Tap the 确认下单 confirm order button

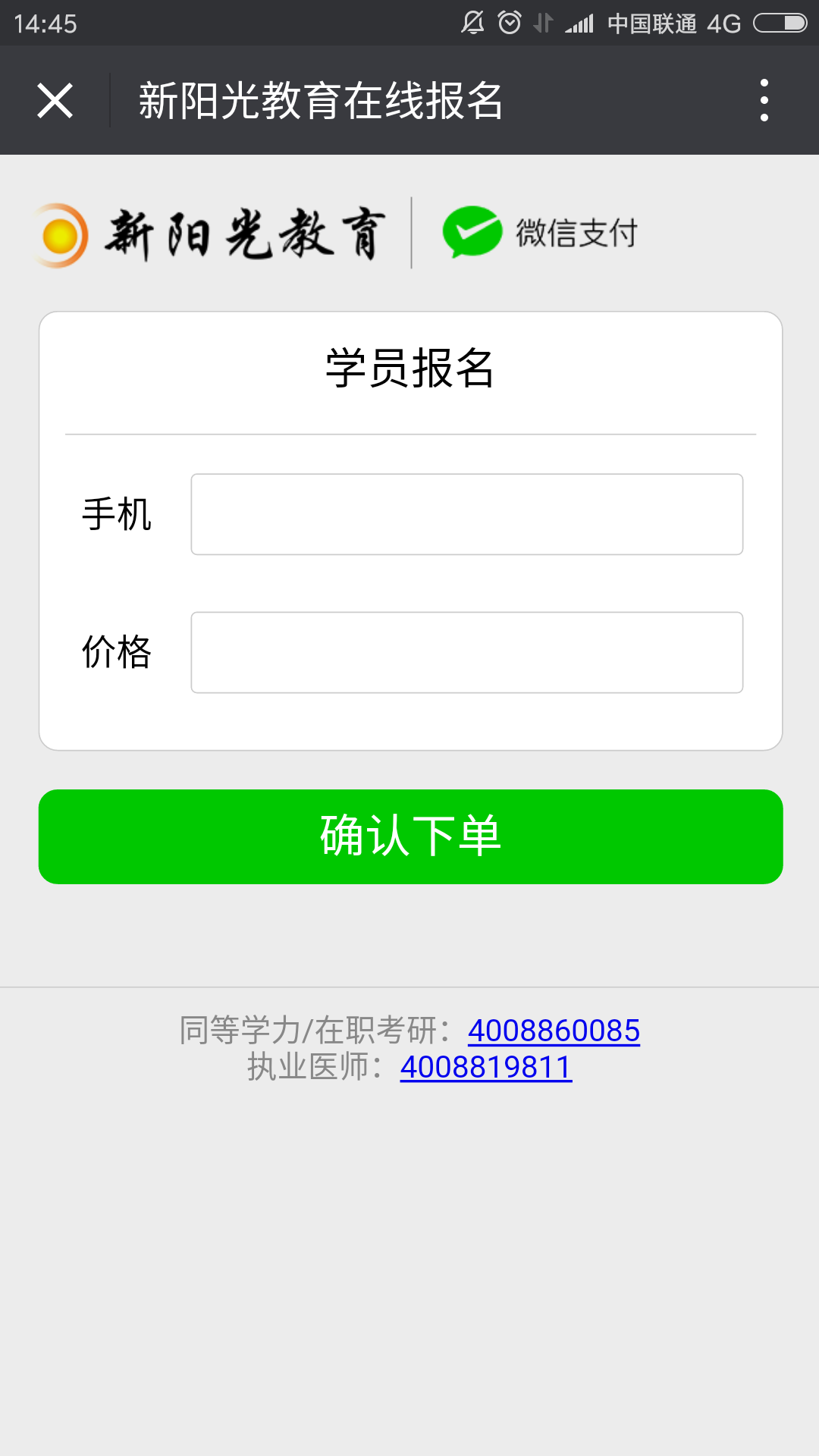[x=411, y=836]
